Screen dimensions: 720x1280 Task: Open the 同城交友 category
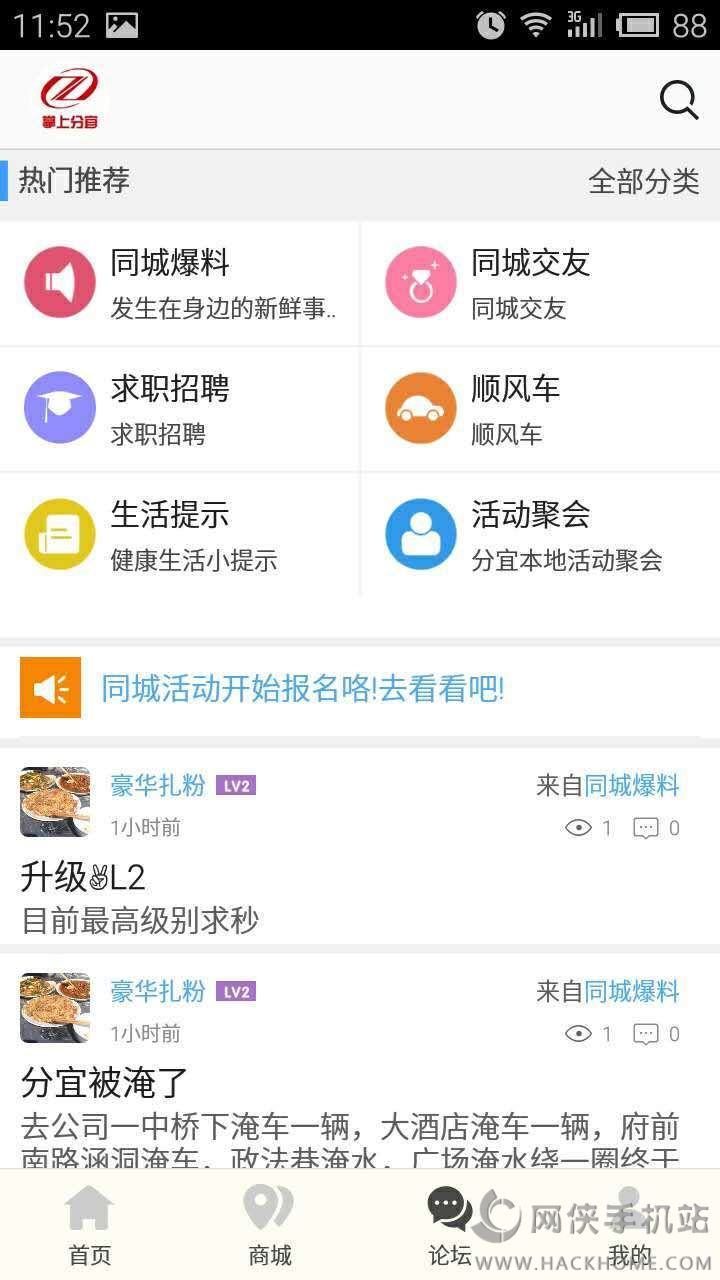click(x=540, y=283)
